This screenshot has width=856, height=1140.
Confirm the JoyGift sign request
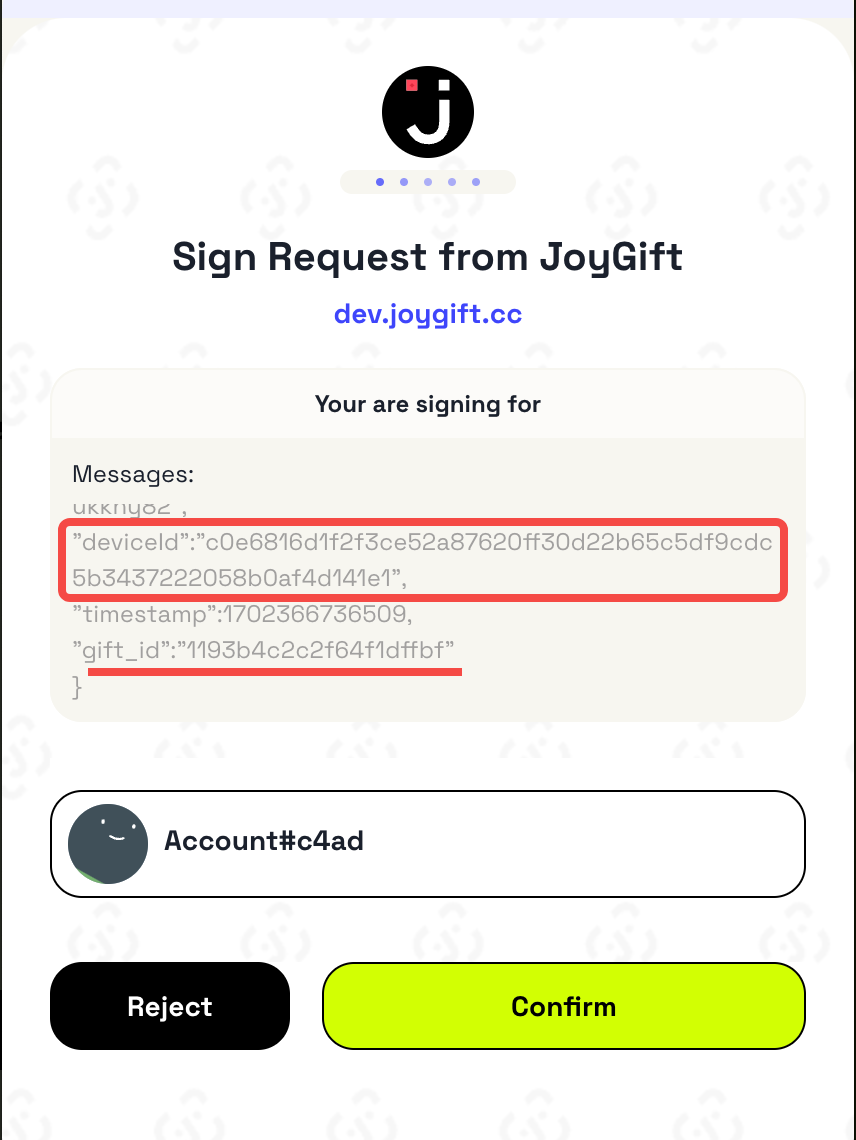click(x=563, y=1006)
